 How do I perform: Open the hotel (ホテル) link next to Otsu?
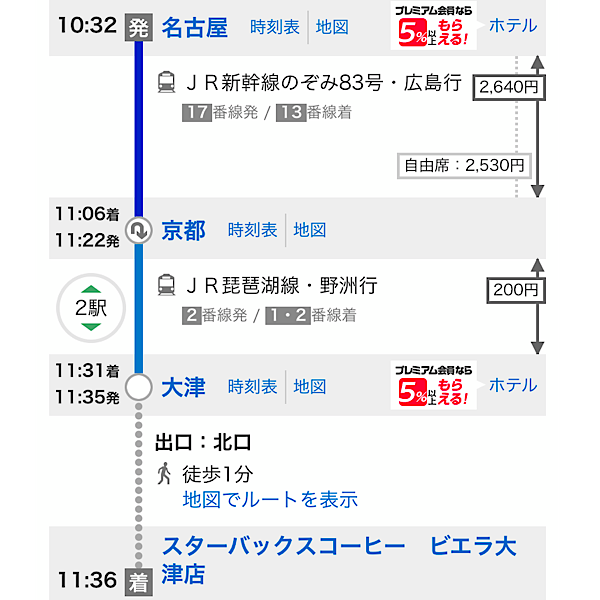tap(512, 385)
